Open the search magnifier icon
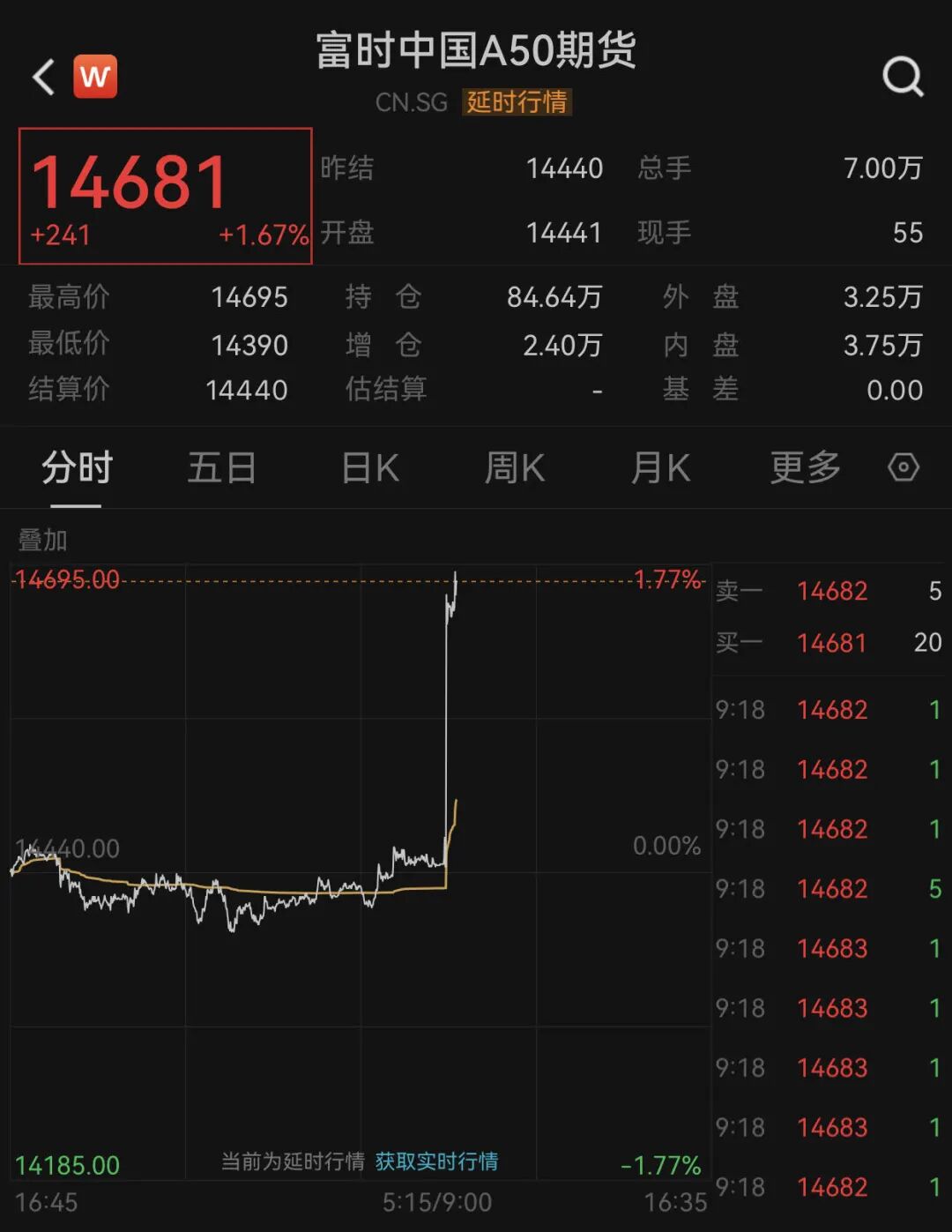Viewport: 952px width, 1232px height. (x=903, y=78)
